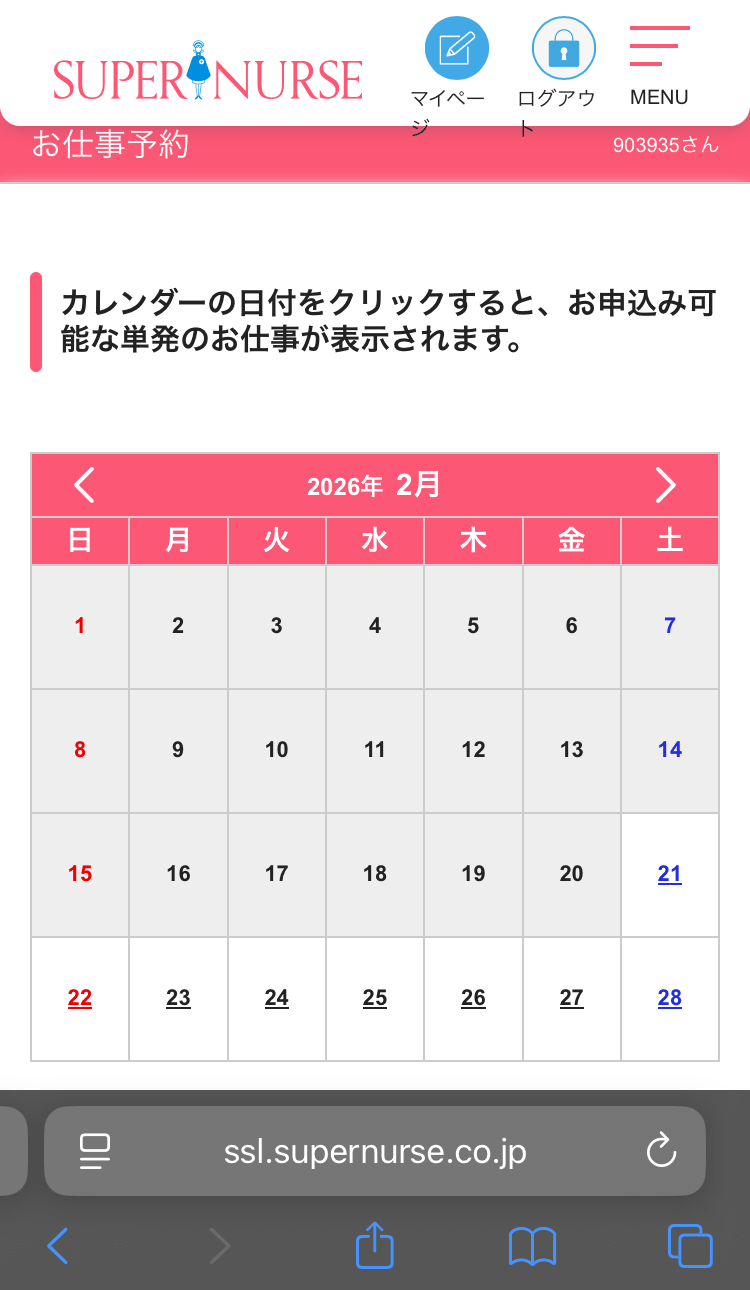This screenshot has height=1290, width=750.
Task: Select February 21 on the calendar
Action: [x=669, y=874]
